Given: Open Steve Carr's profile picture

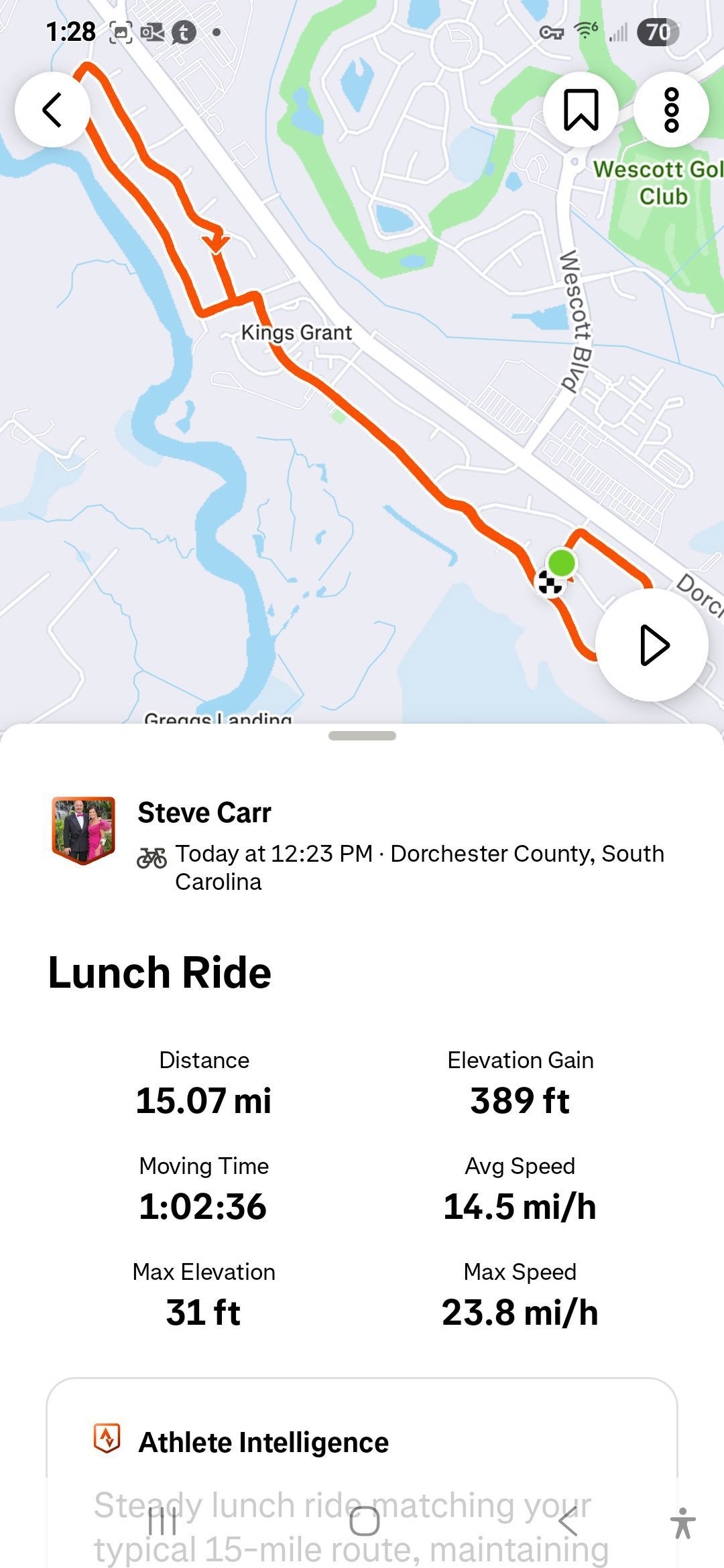Looking at the screenshot, I should coord(84,830).
